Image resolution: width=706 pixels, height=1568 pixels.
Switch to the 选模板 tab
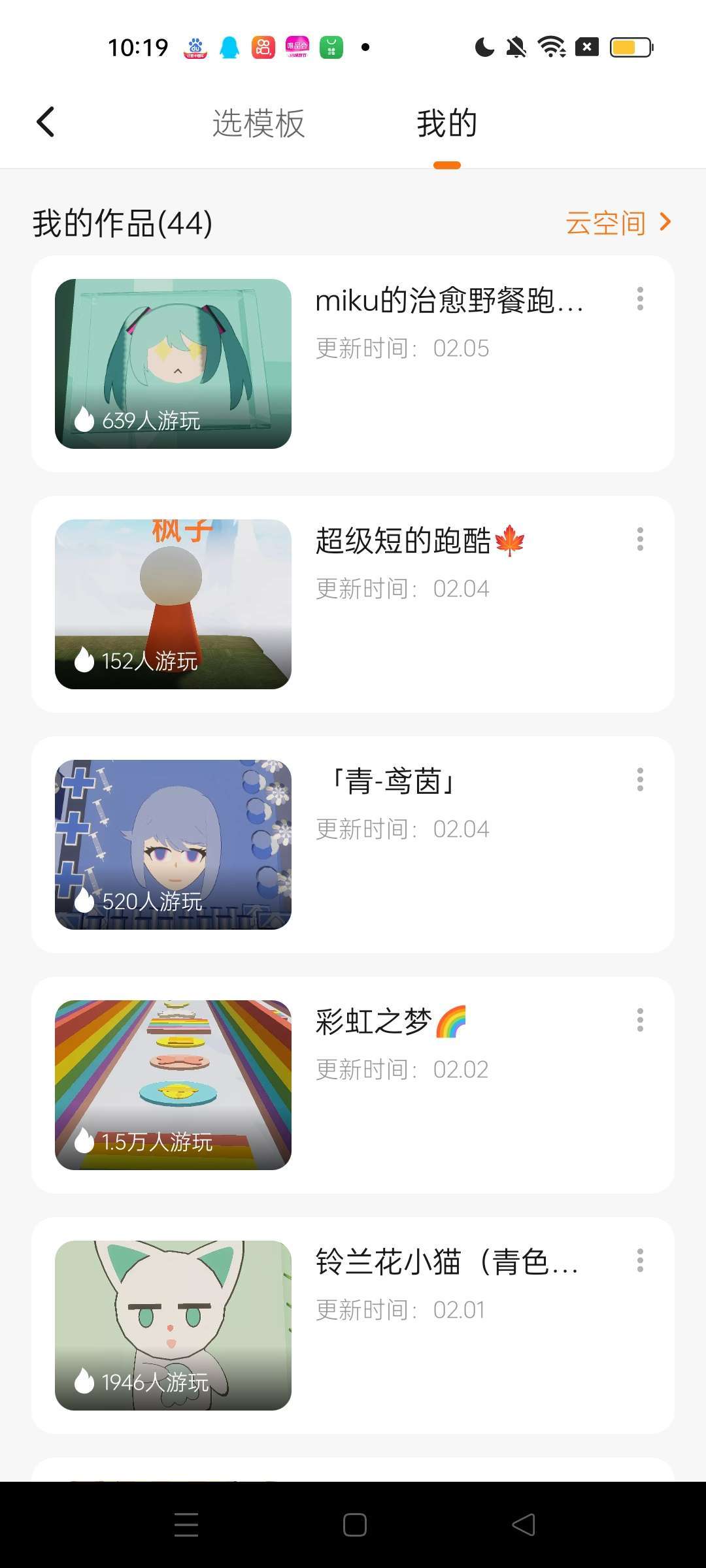[258, 123]
